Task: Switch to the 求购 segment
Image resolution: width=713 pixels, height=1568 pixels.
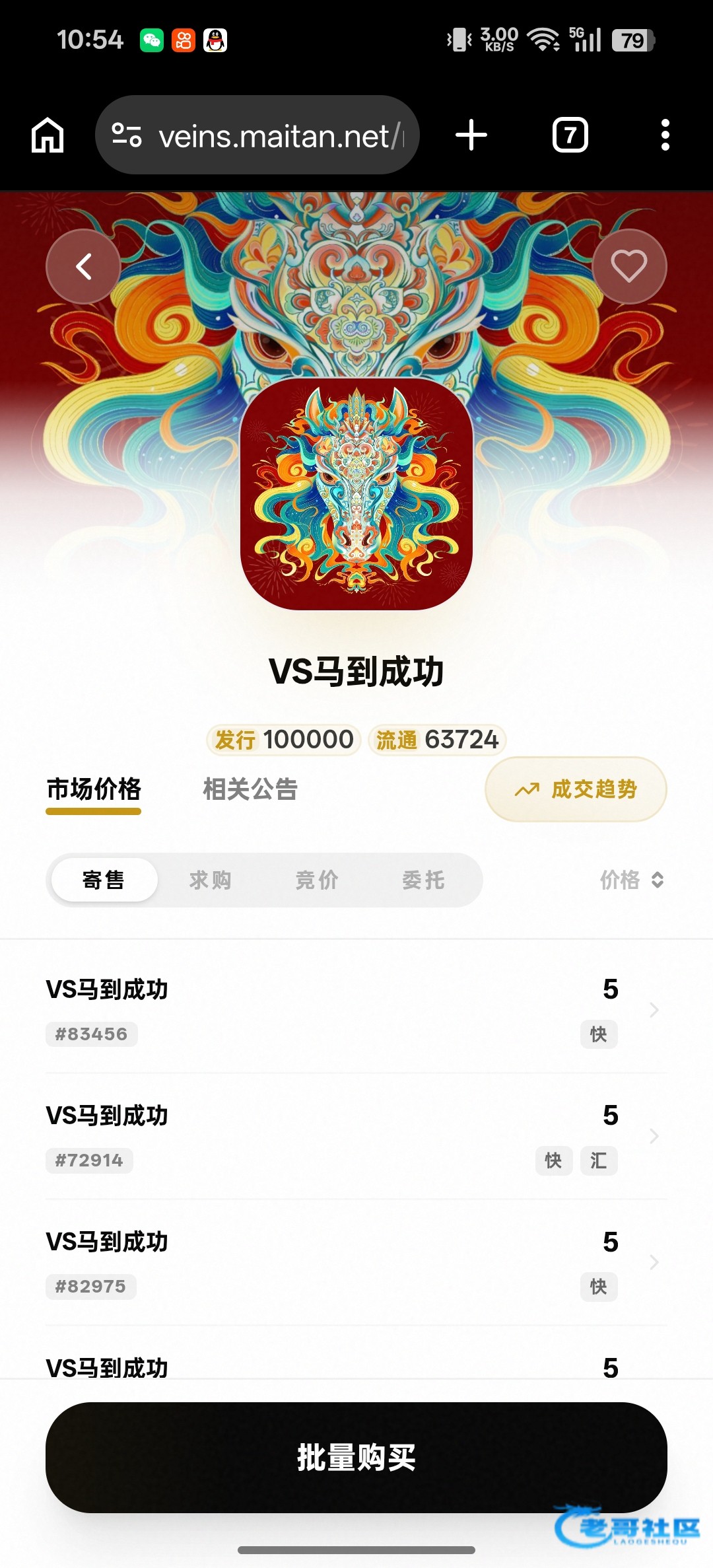Action: point(210,880)
